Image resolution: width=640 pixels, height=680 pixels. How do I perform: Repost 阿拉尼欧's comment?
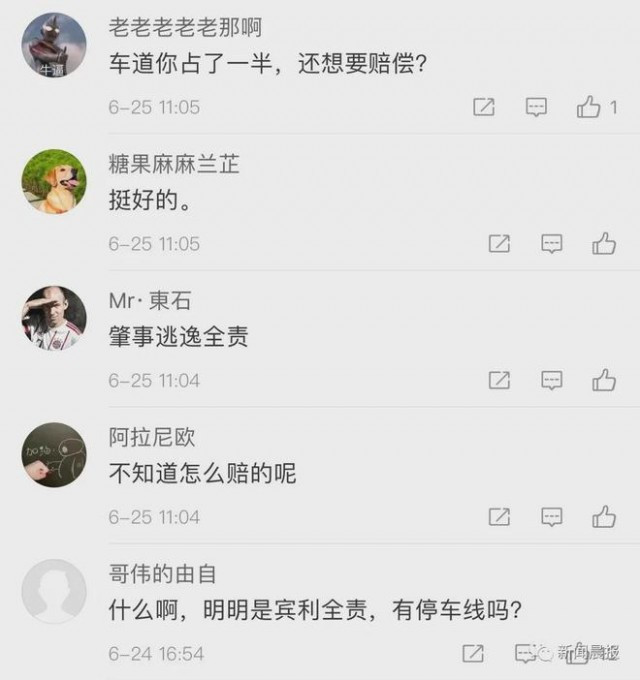(x=499, y=517)
